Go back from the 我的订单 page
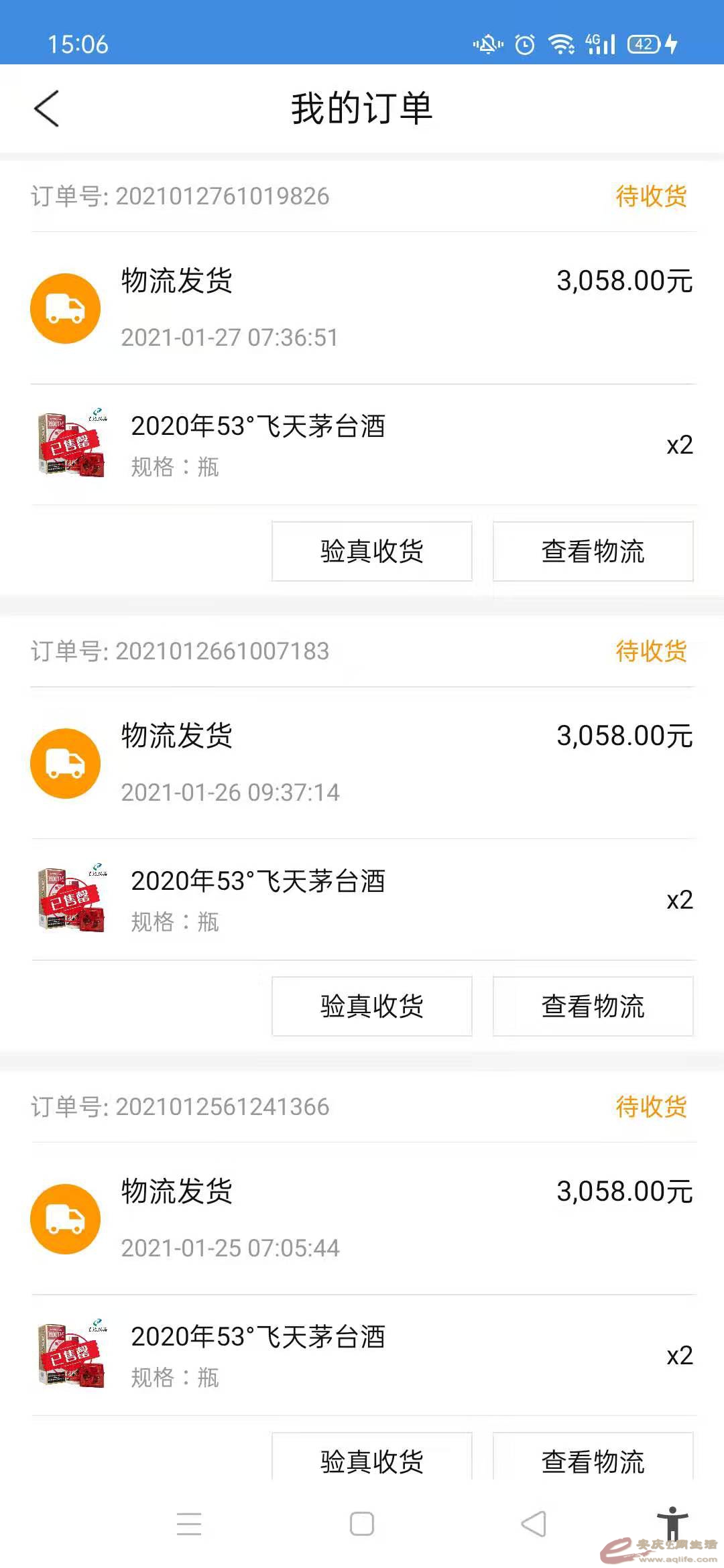Viewport: 724px width, 1568px height. (x=47, y=109)
